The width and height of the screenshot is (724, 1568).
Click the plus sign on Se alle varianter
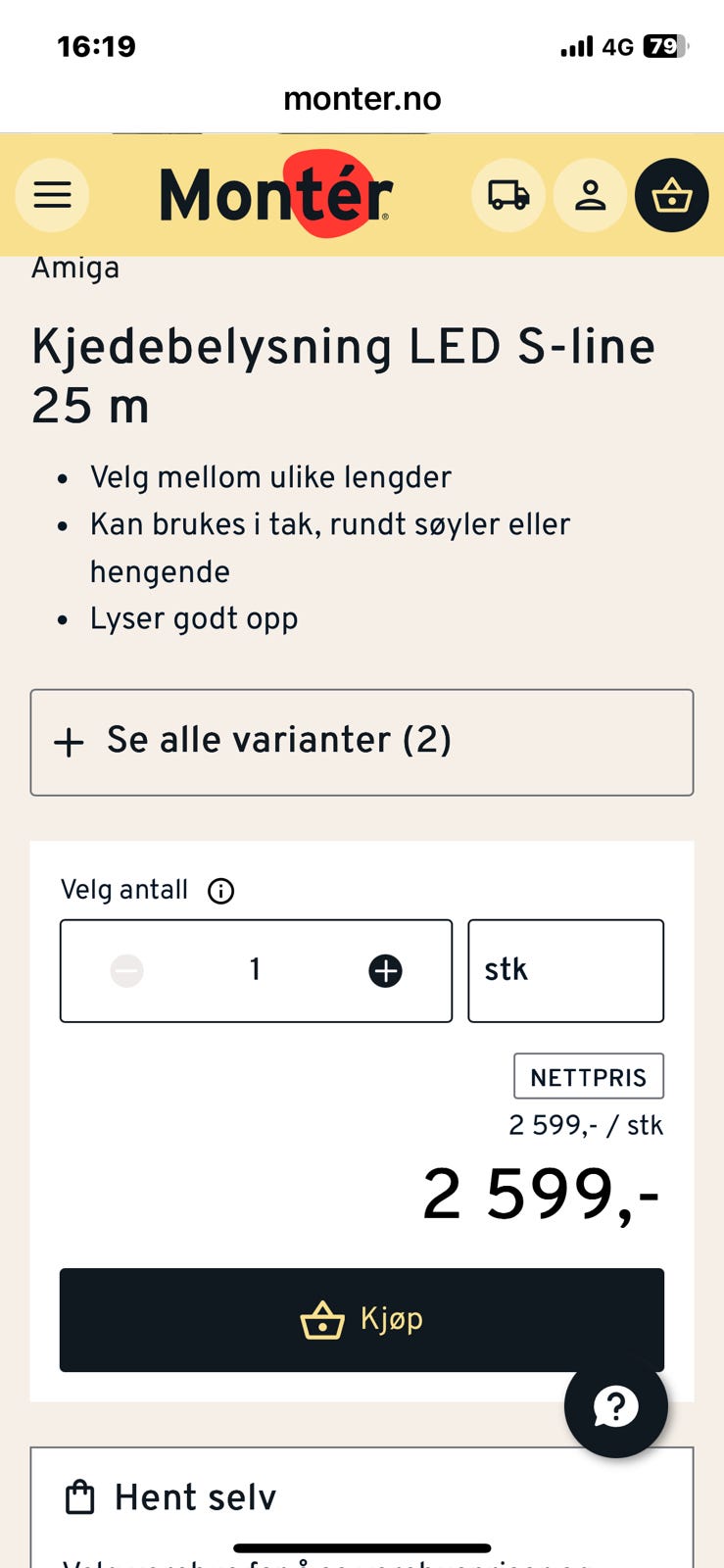pyautogui.click(x=68, y=742)
